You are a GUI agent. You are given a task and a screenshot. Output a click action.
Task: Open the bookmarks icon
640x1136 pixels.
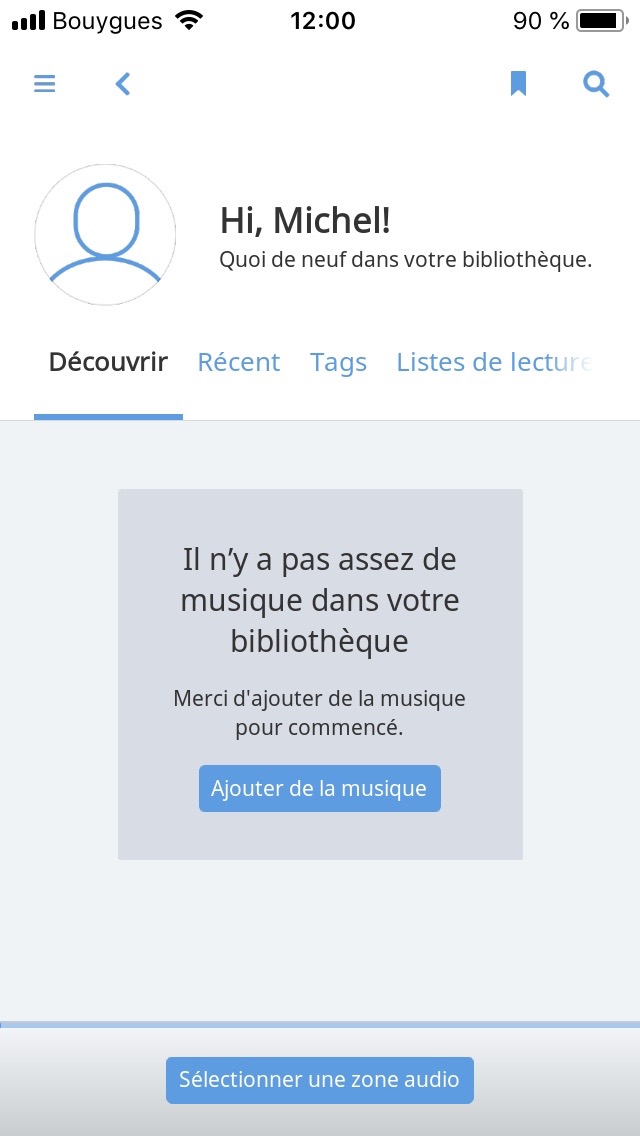518,84
